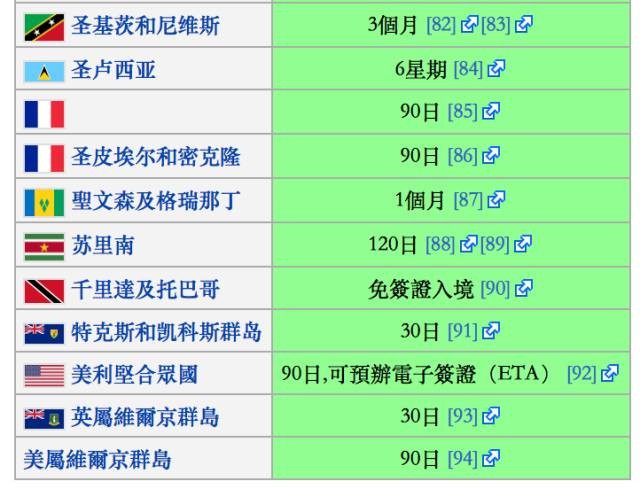Open the 圣皮埃尔和密克隆 link
Screen dimensions: 640x489
155,157
